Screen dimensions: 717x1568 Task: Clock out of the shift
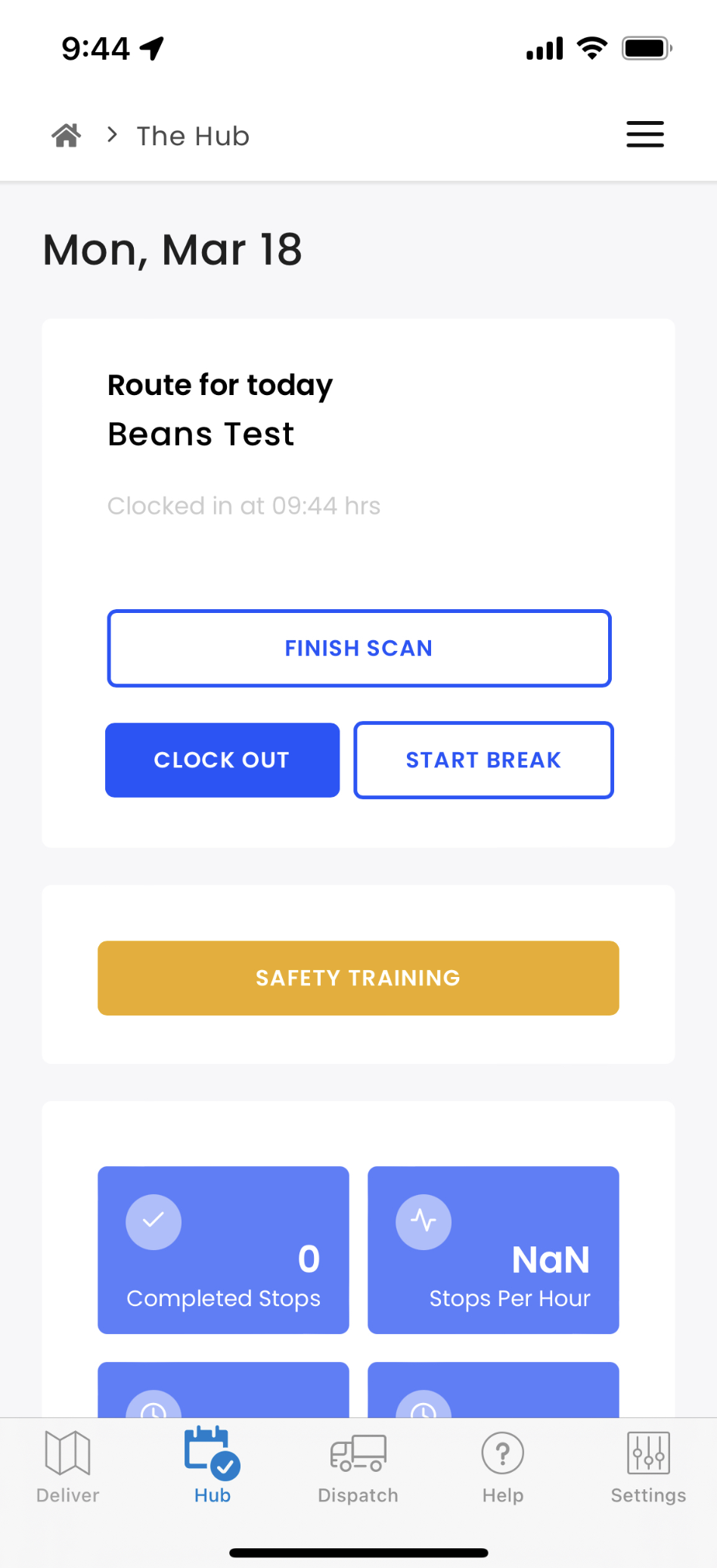(x=222, y=760)
